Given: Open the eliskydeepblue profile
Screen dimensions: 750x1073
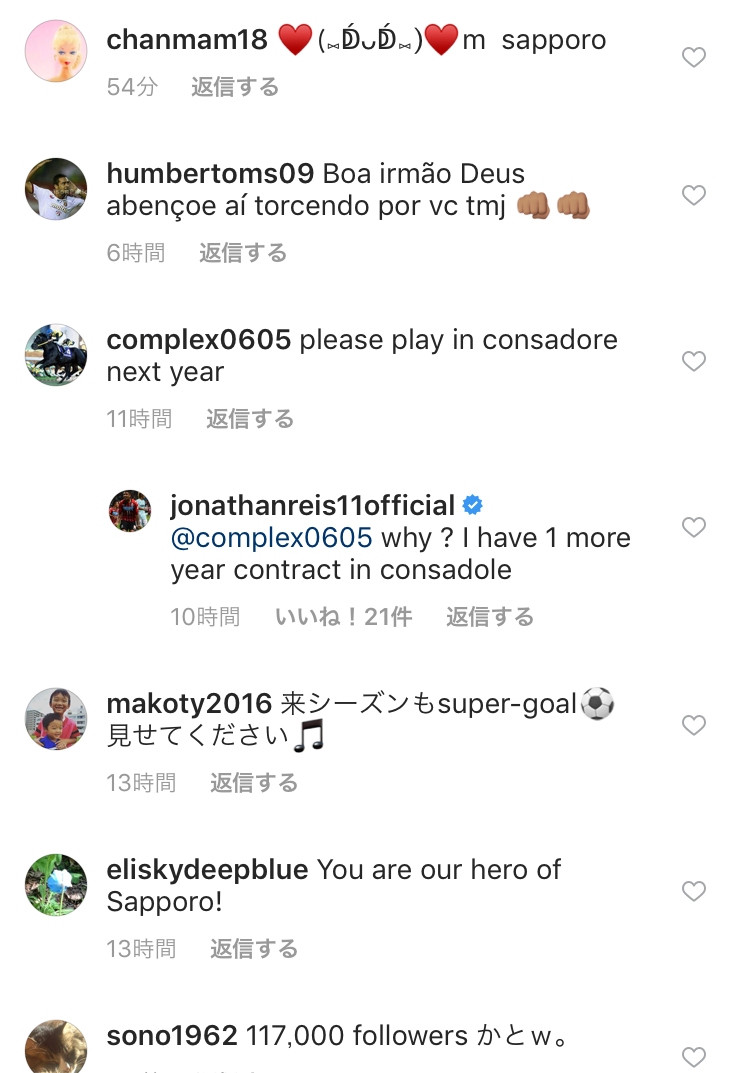Looking at the screenshot, I should pyautogui.click(x=207, y=870).
